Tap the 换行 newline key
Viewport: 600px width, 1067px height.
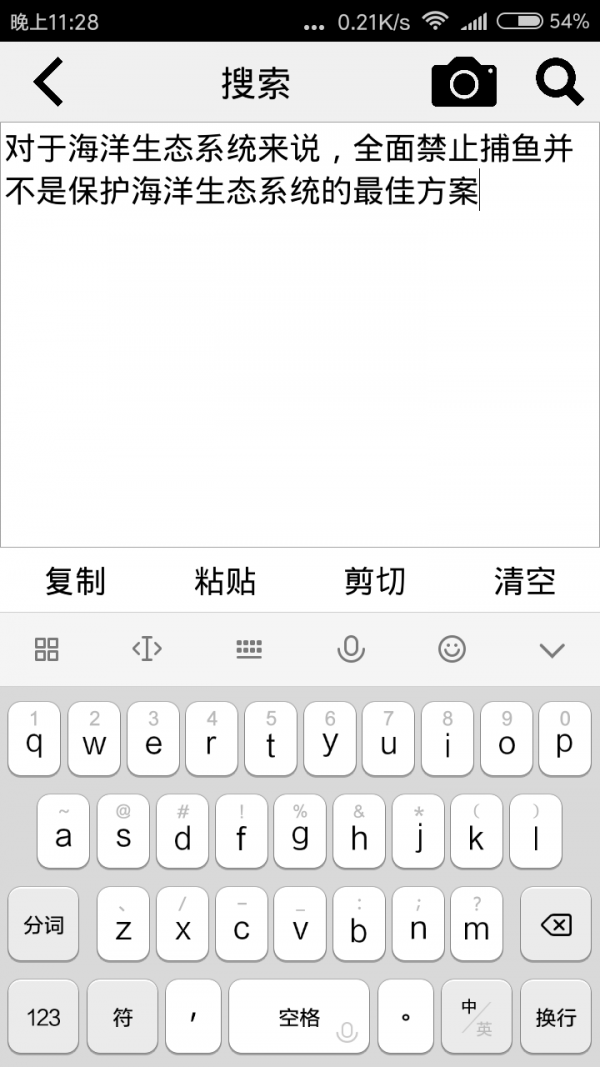(556, 1017)
